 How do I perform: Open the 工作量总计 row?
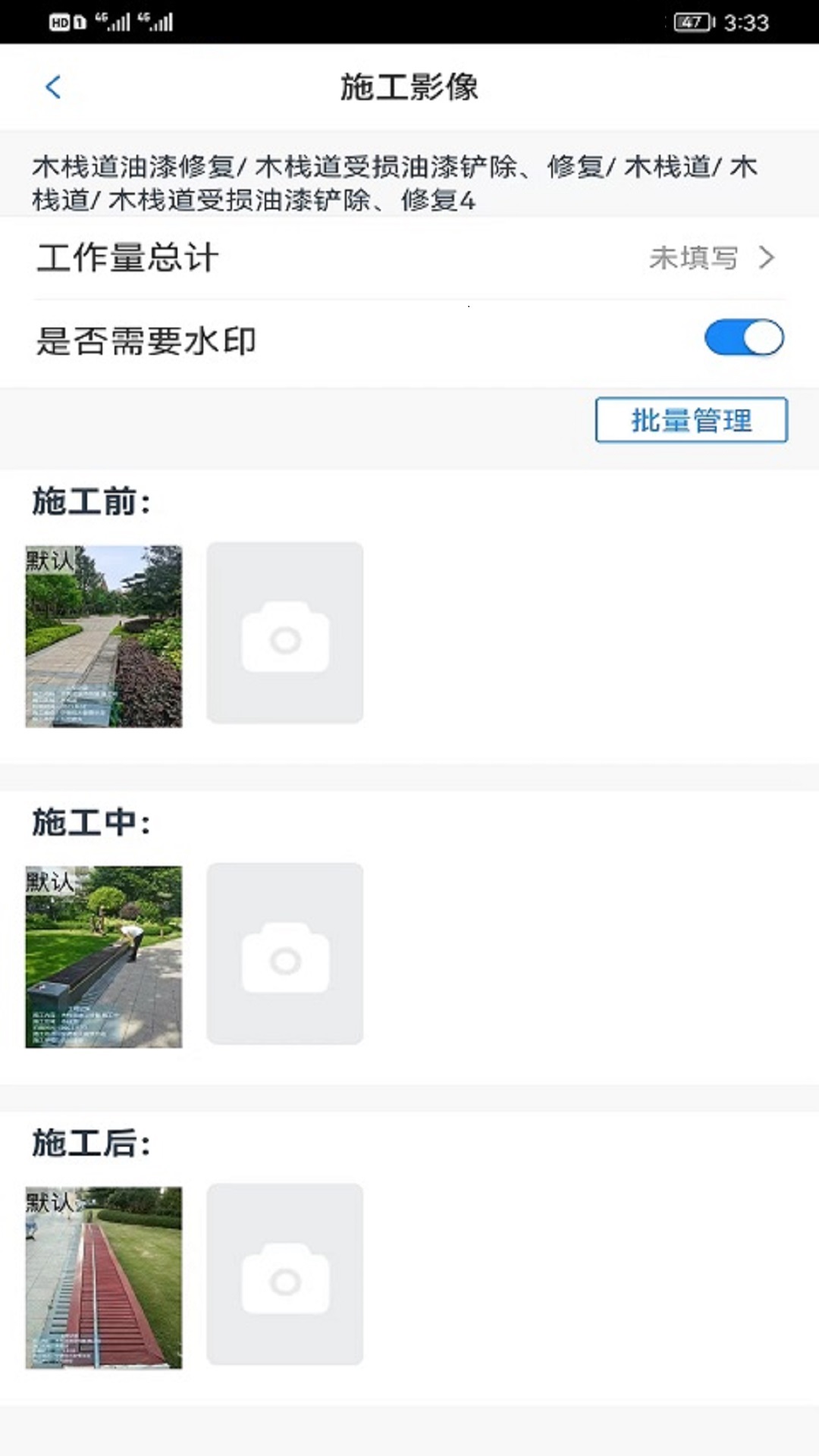tap(409, 258)
